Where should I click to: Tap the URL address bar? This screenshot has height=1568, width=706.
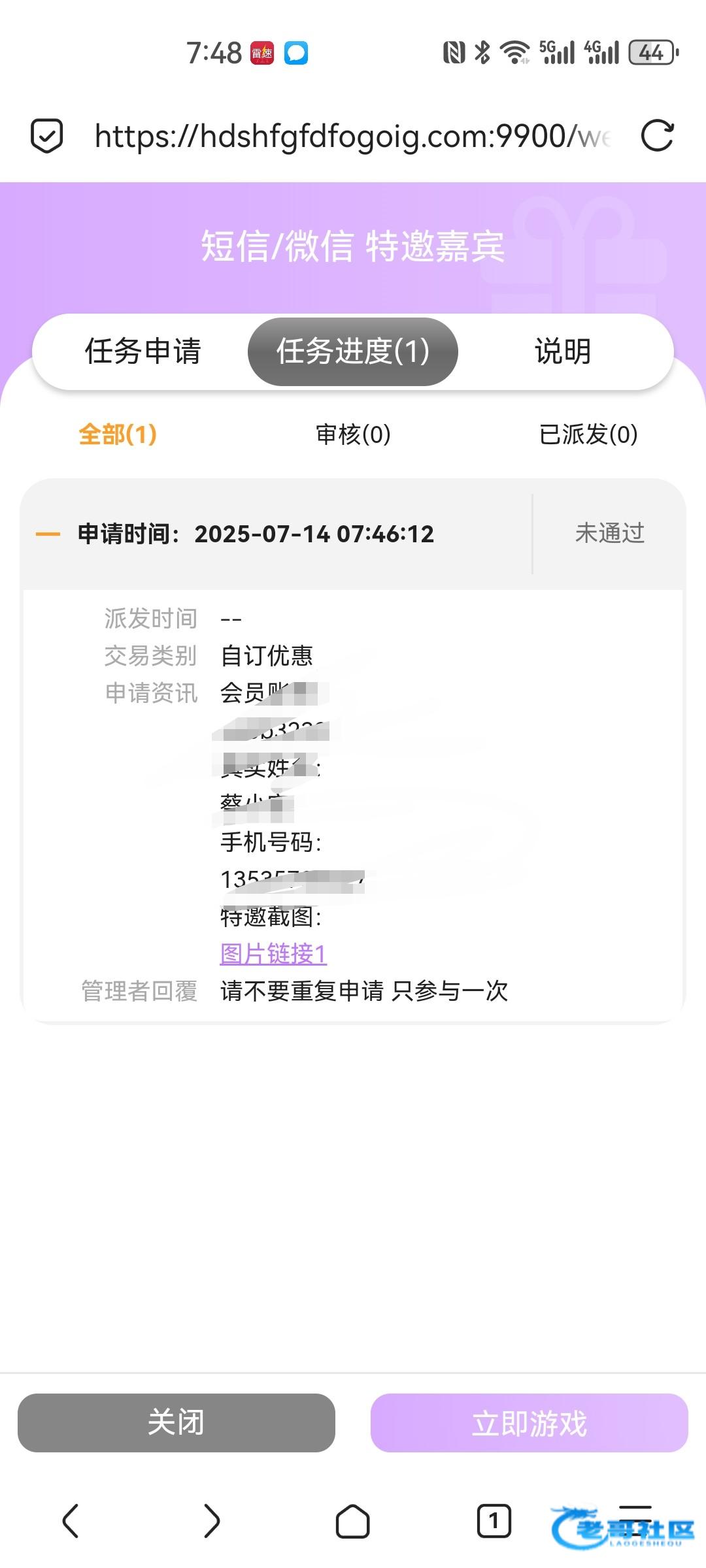(353, 136)
